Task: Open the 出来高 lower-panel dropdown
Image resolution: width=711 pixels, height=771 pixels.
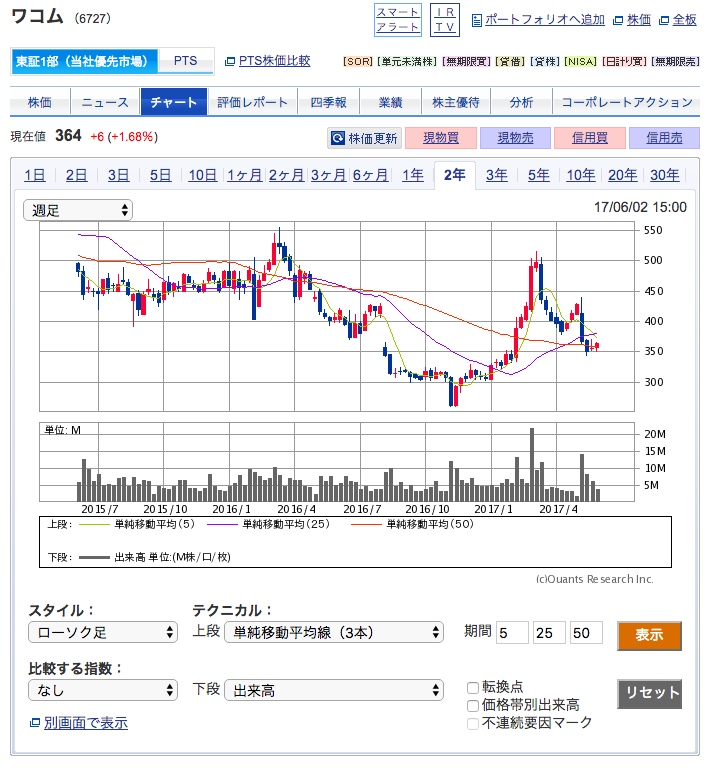Action: point(333,690)
